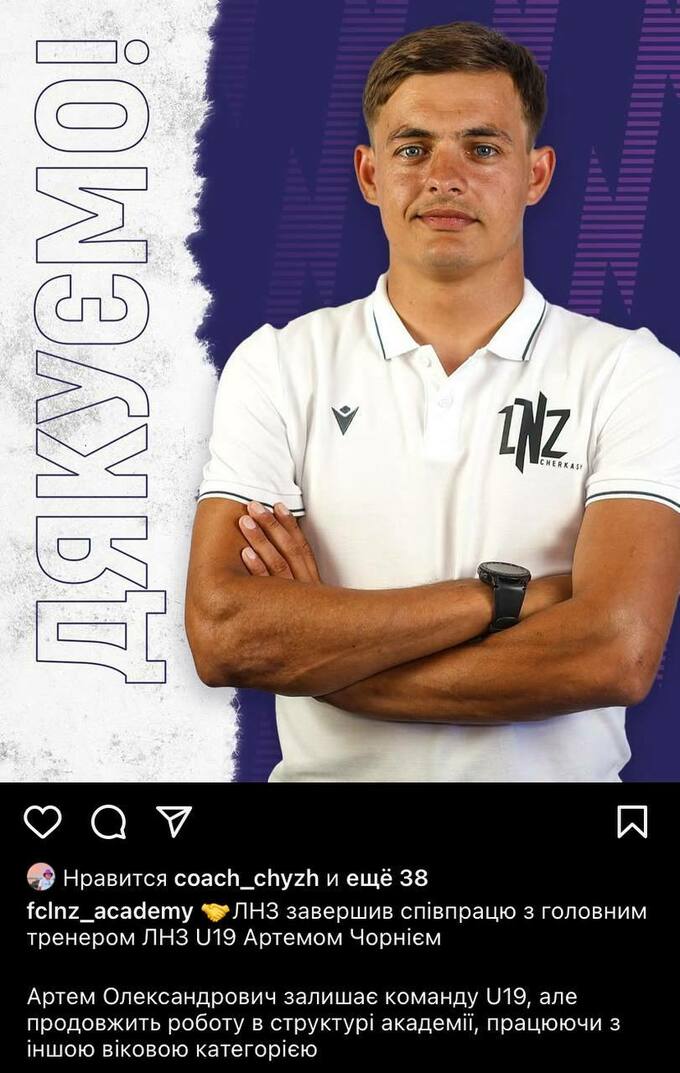Open liker's small avatar next to Нравится
Image resolution: width=680 pixels, height=1073 pixels.
pos(41,878)
